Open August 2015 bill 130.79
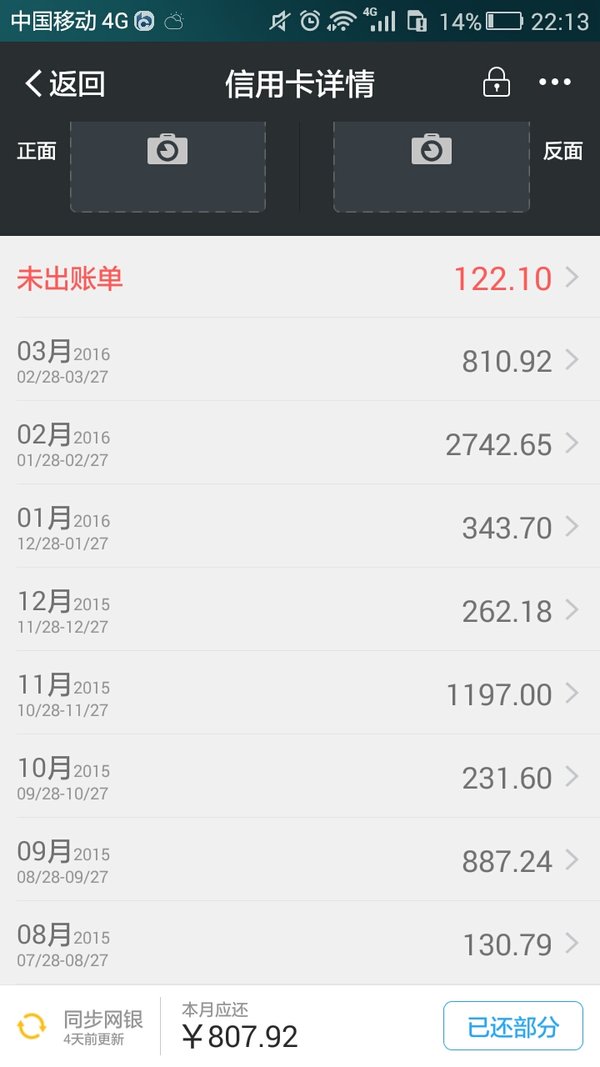The height and width of the screenshot is (1067, 600). (300, 943)
